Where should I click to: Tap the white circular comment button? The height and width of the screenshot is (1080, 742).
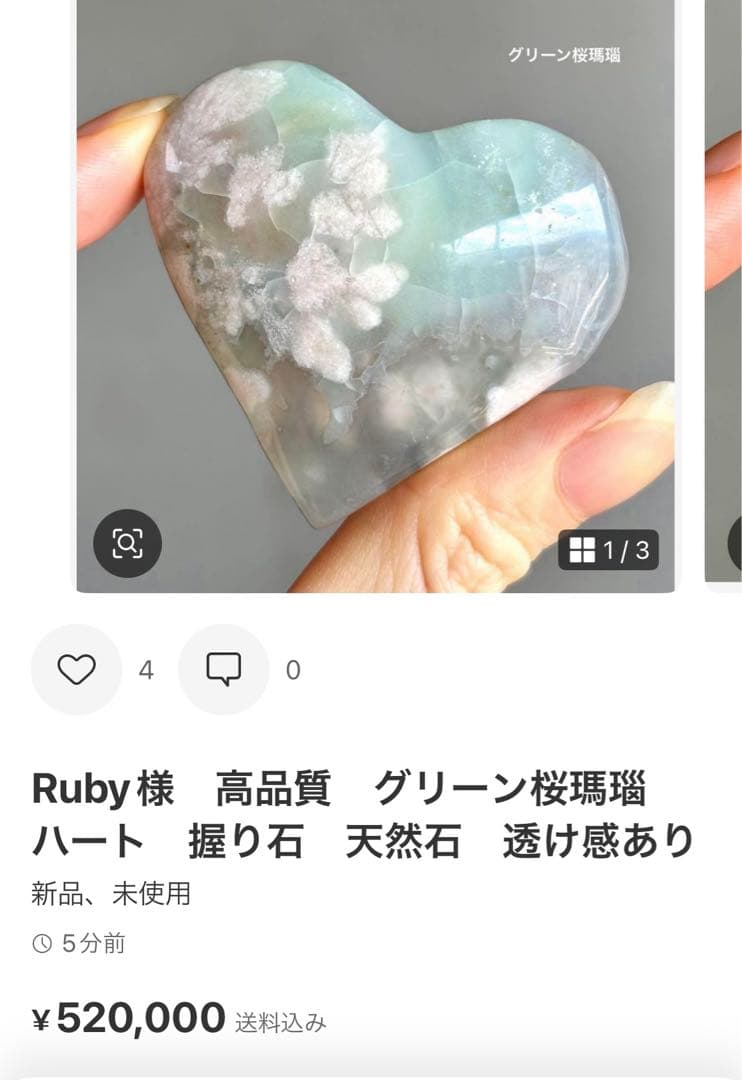[222, 667]
